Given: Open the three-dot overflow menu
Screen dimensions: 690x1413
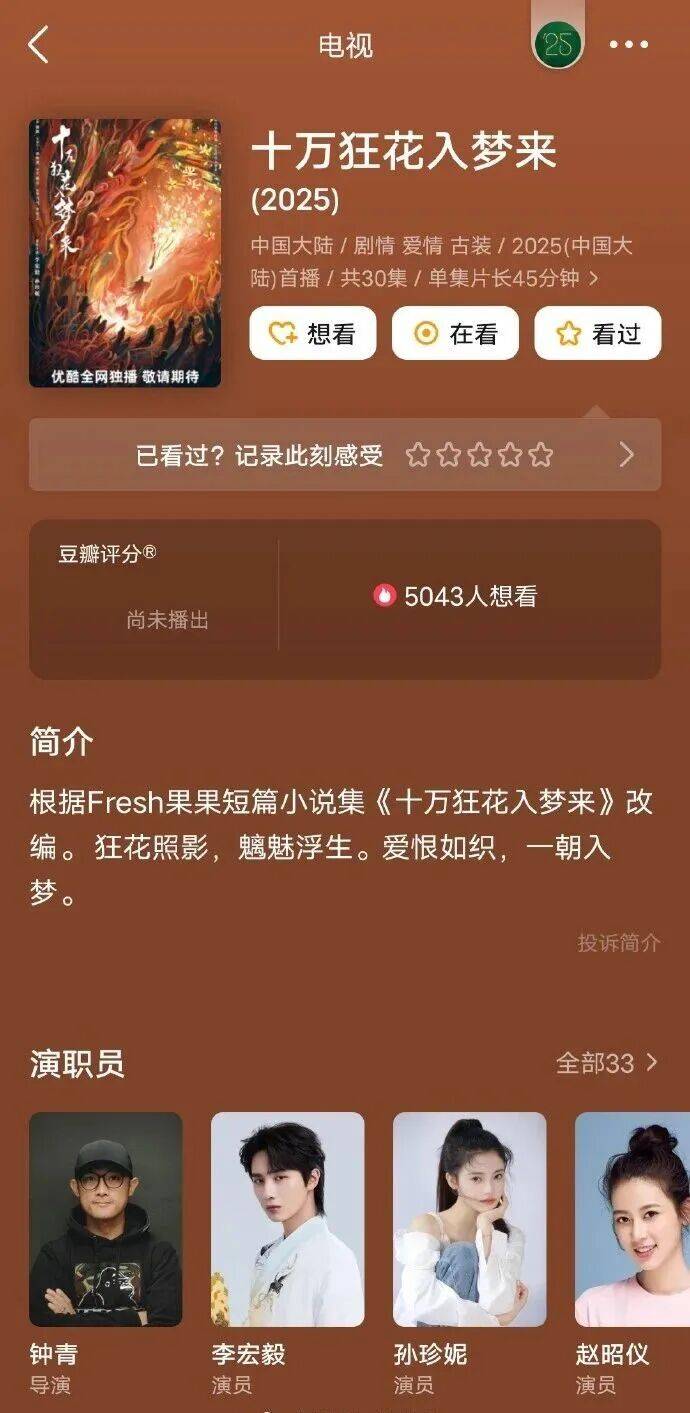Looking at the screenshot, I should tap(628, 45).
